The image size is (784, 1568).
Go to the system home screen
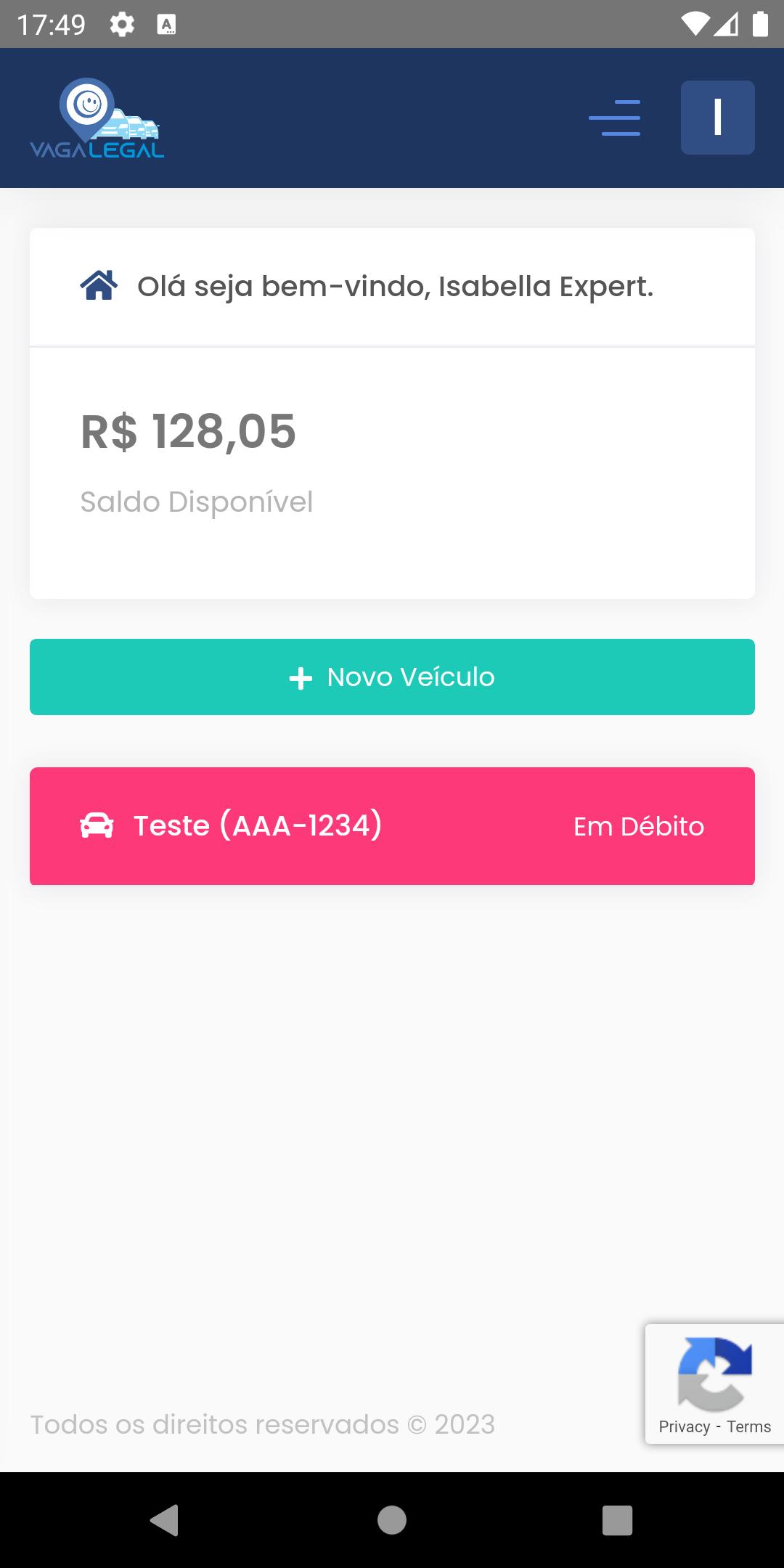[392, 1519]
